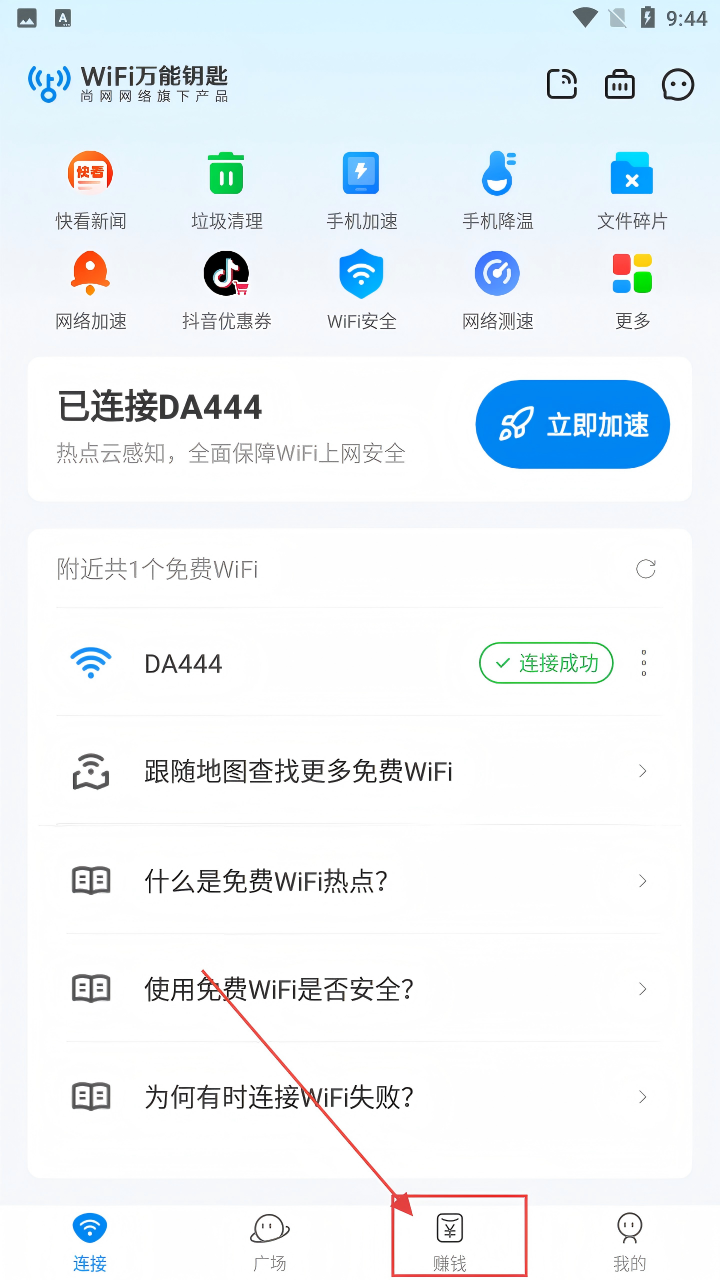Open WiFi安全 check
The height and width of the screenshot is (1280, 720).
point(362,290)
